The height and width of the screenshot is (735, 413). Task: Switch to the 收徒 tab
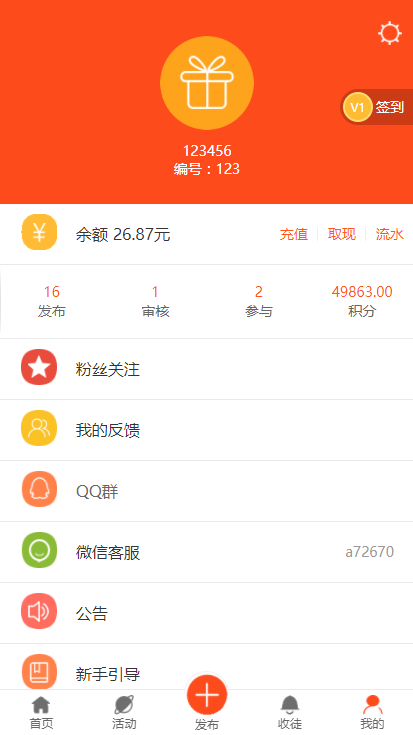[289, 712]
